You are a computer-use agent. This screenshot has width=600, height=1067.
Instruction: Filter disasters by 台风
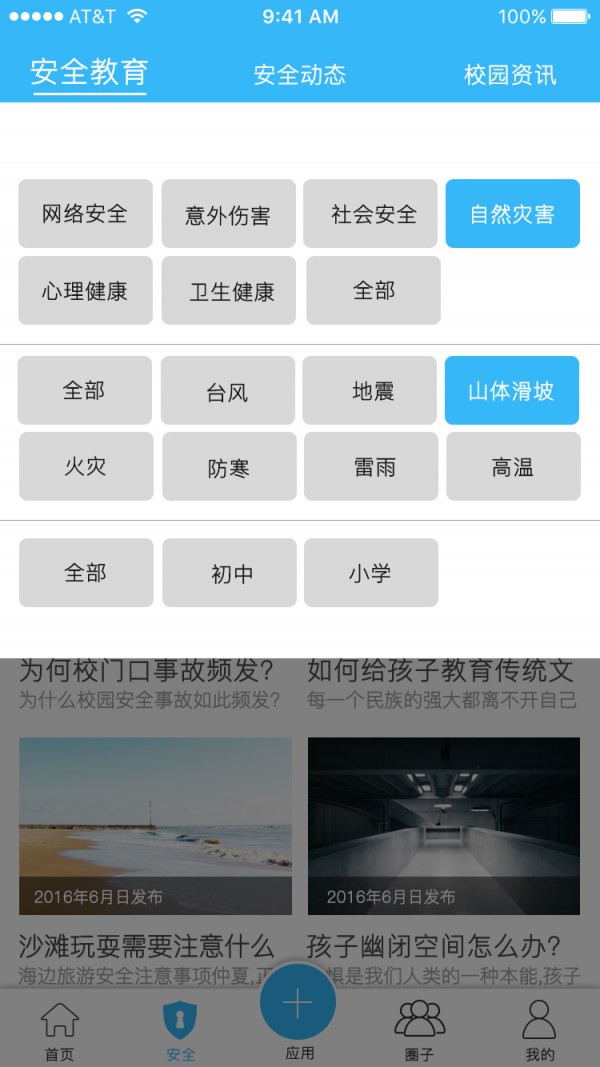(x=227, y=391)
